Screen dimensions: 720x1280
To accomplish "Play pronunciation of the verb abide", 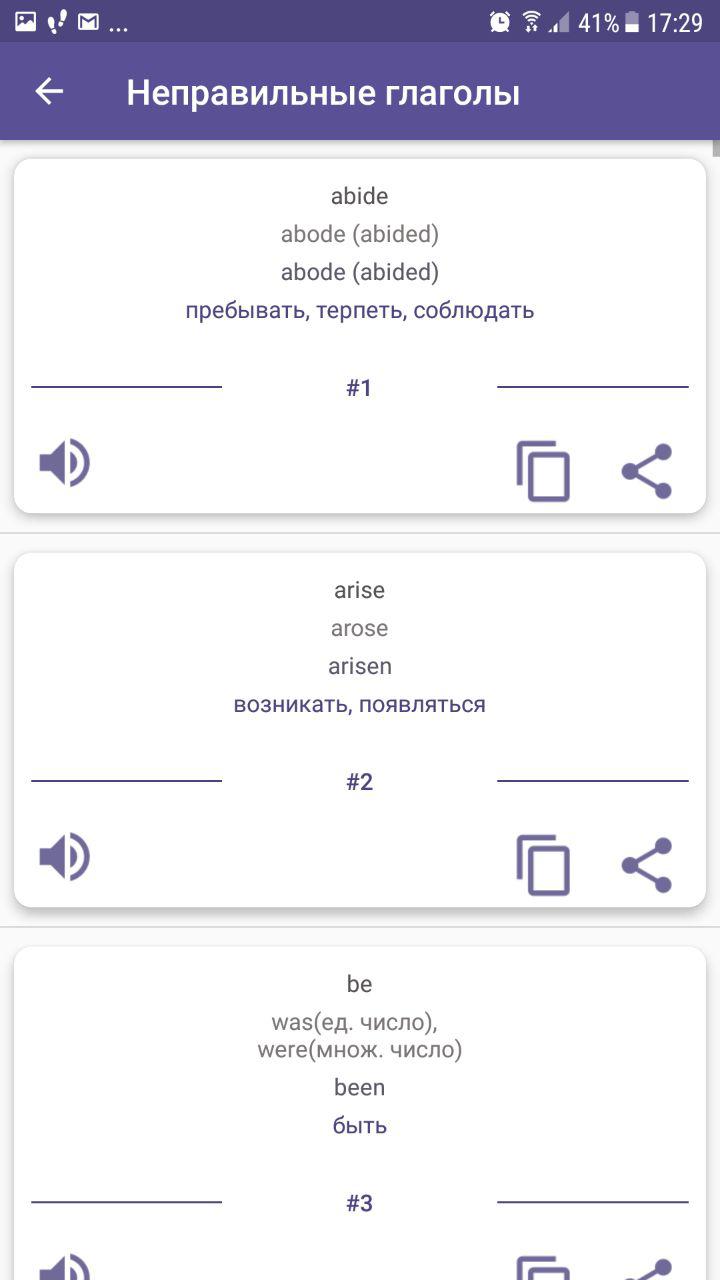I will tap(63, 462).
